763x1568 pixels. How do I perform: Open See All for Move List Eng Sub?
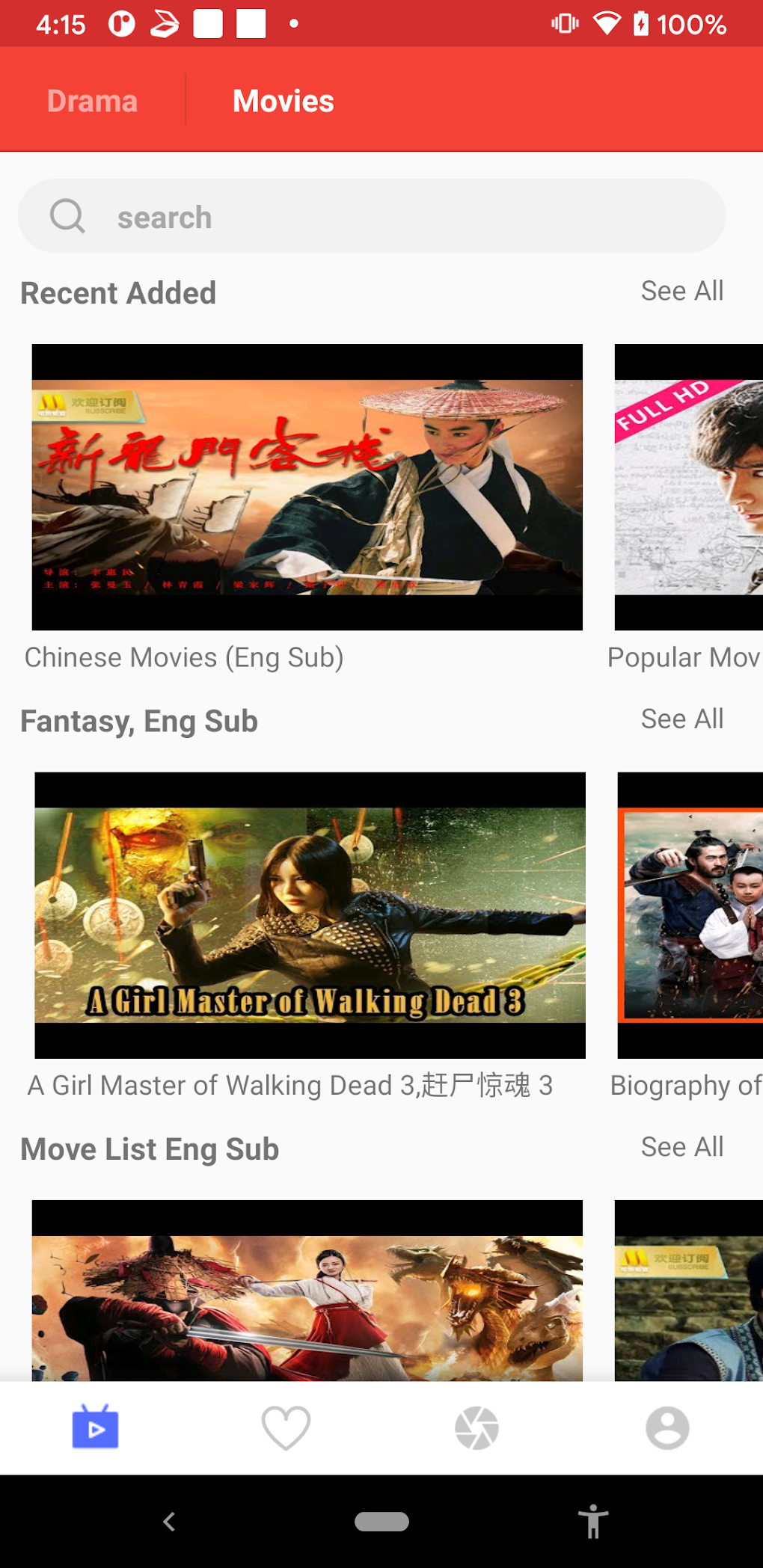[681, 1146]
